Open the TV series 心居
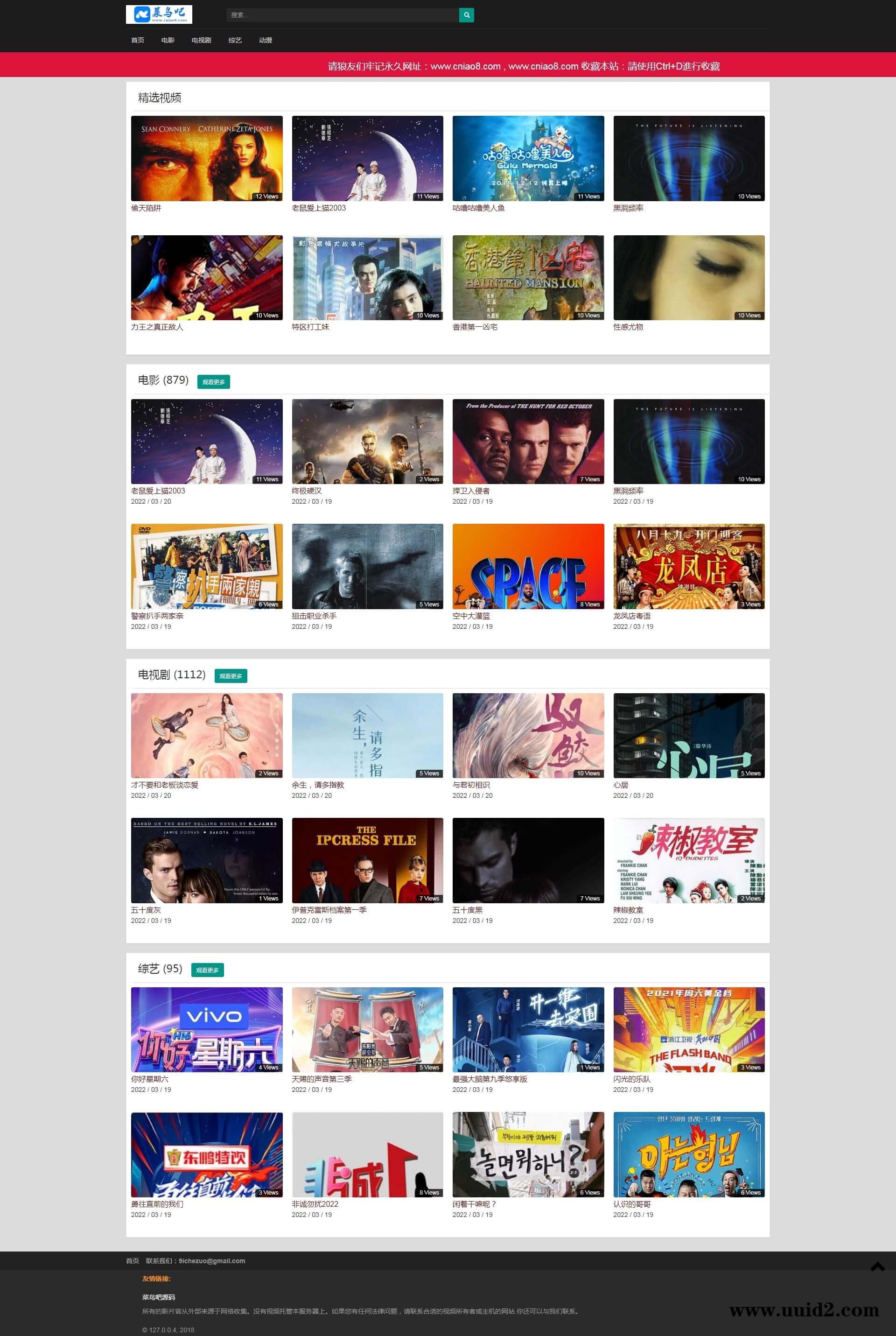 point(689,735)
